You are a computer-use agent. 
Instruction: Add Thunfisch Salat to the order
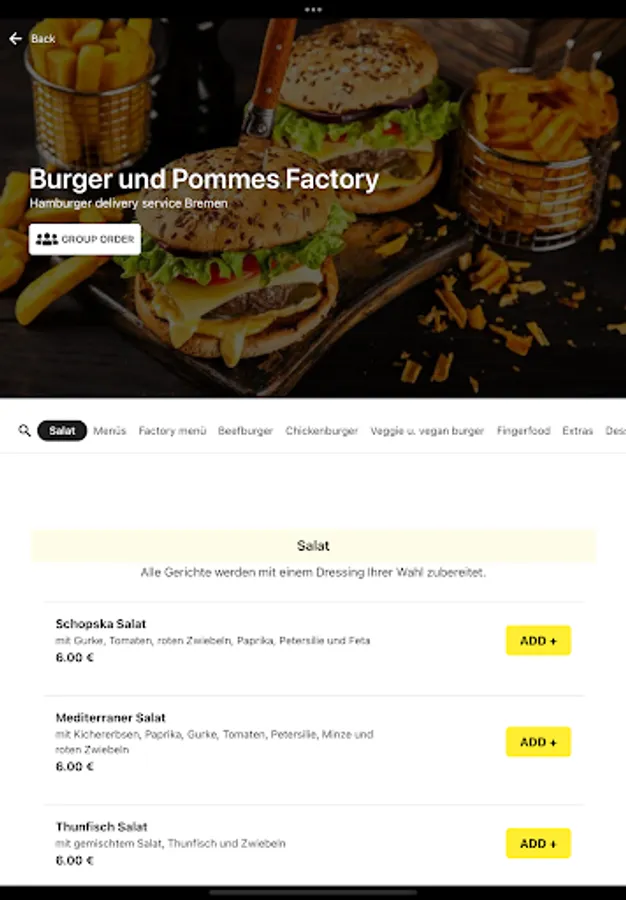pos(538,843)
